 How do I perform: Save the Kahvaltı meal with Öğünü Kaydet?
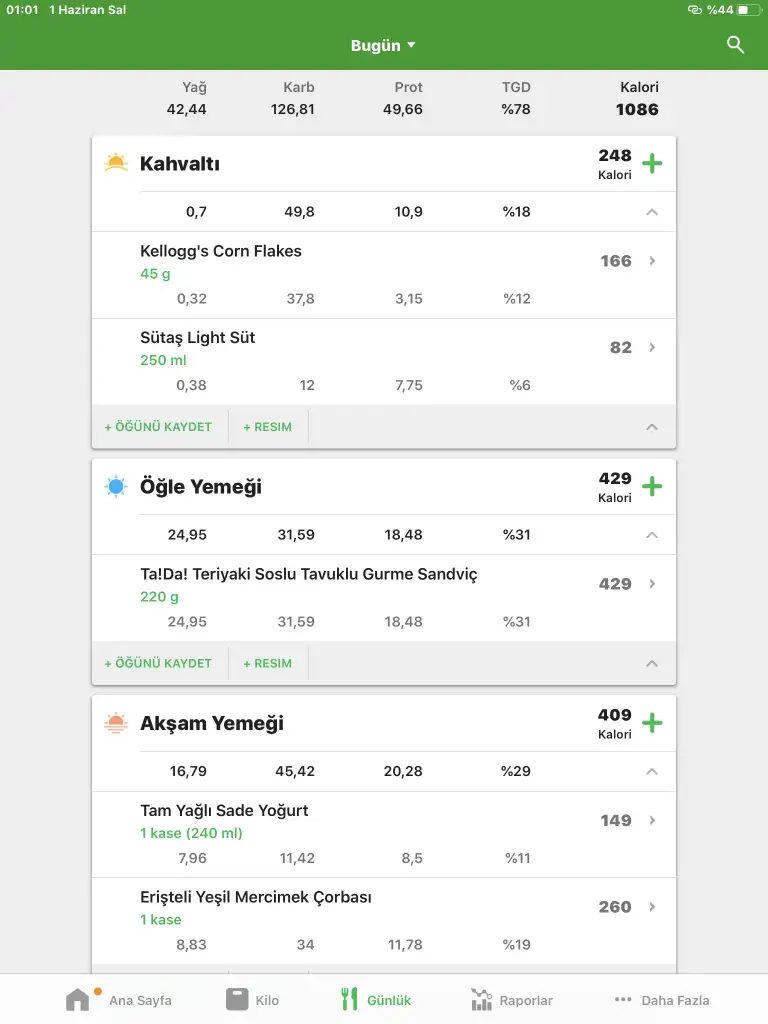click(x=158, y=427)
